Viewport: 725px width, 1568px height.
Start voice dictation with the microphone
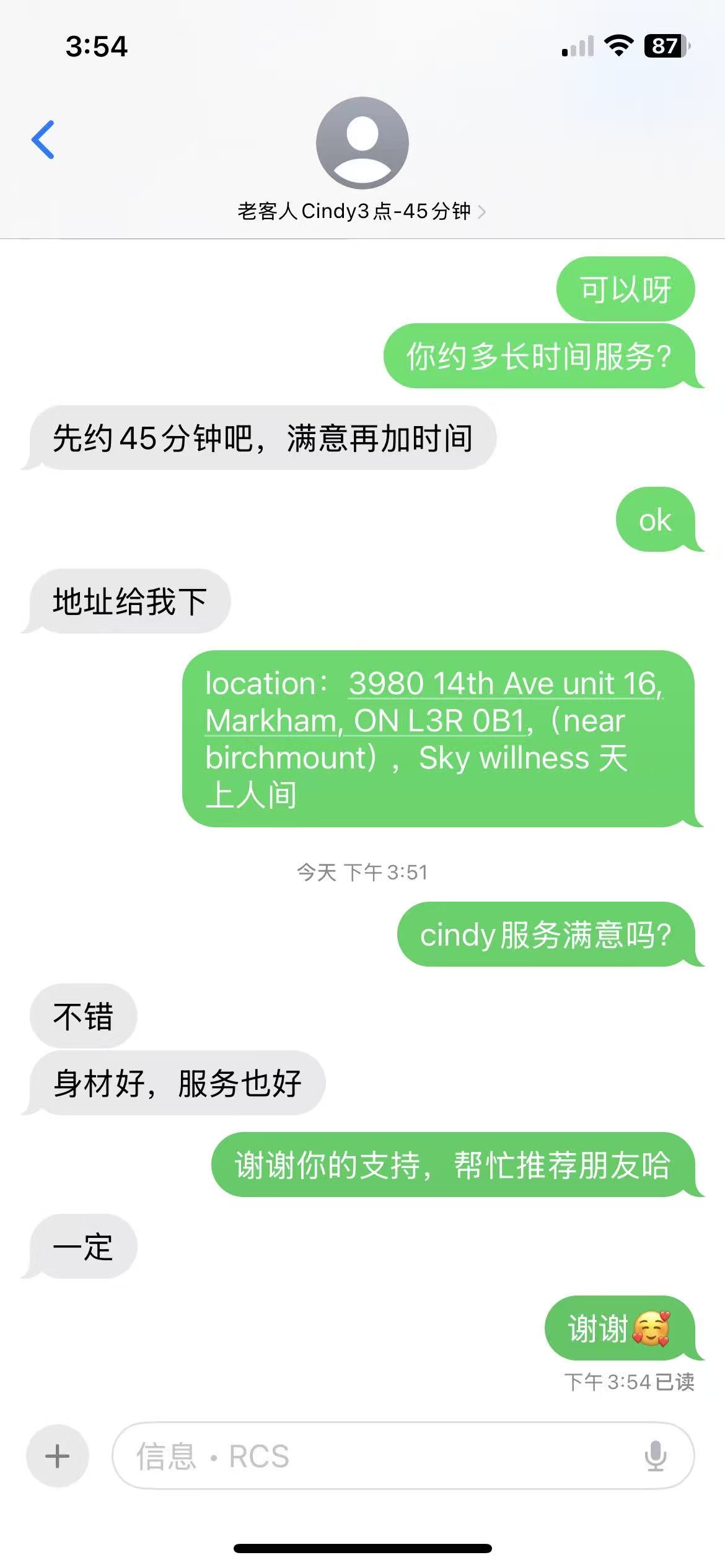[655, 1456]
